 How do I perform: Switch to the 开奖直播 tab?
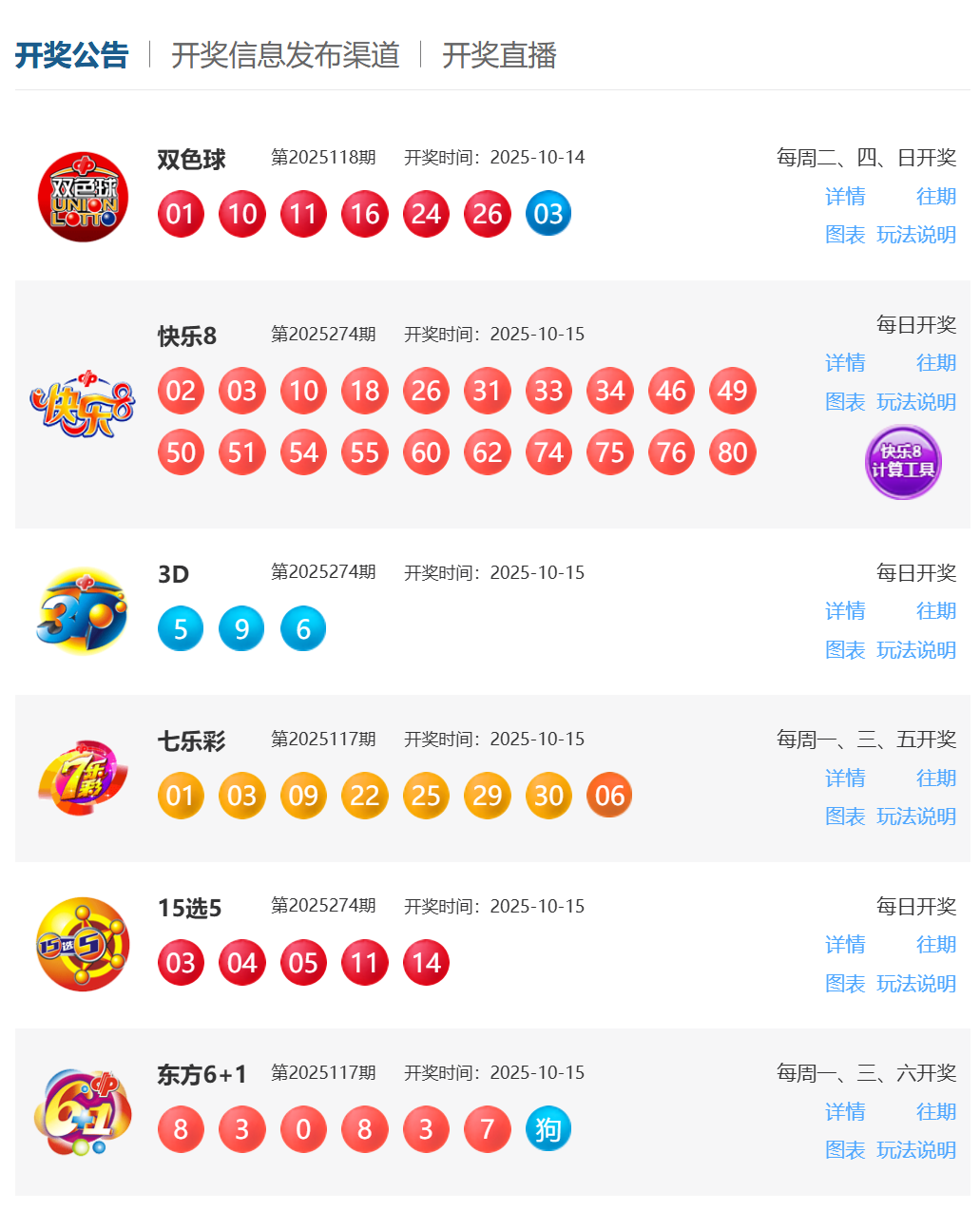[499, 55]
